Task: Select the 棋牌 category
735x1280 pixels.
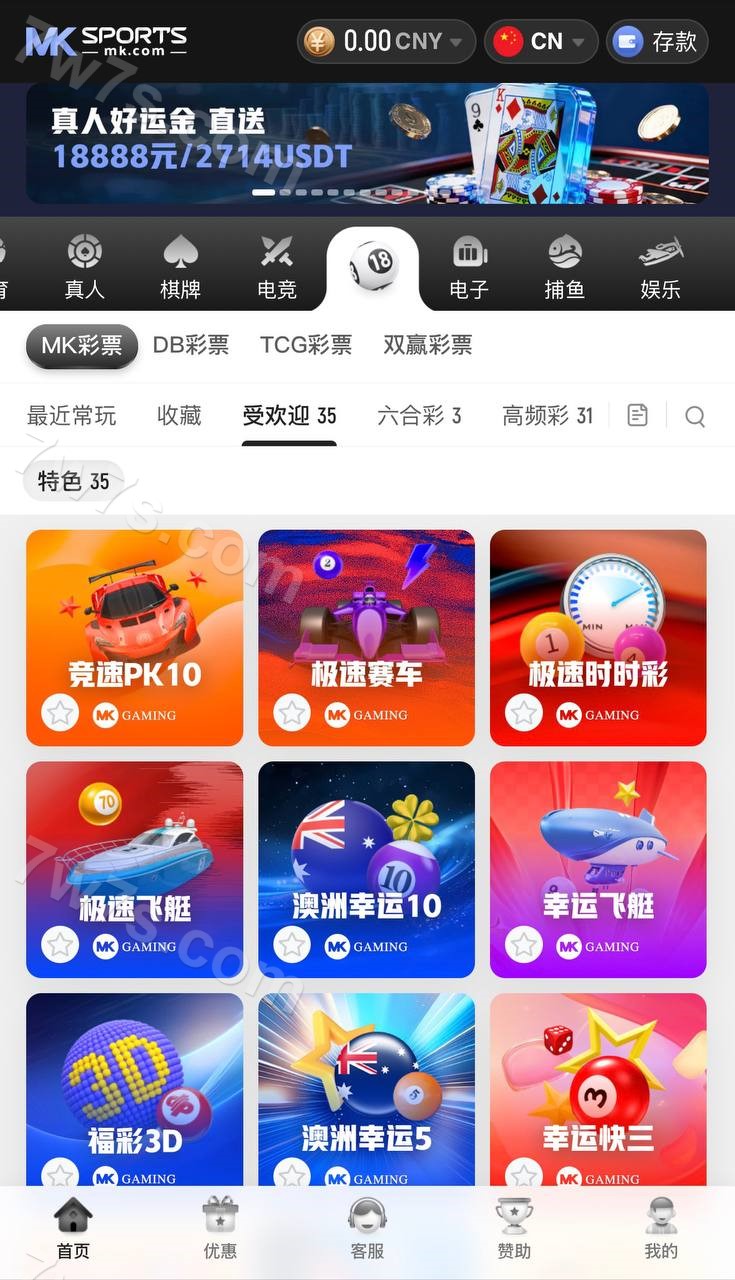Action: click(181, 268)
